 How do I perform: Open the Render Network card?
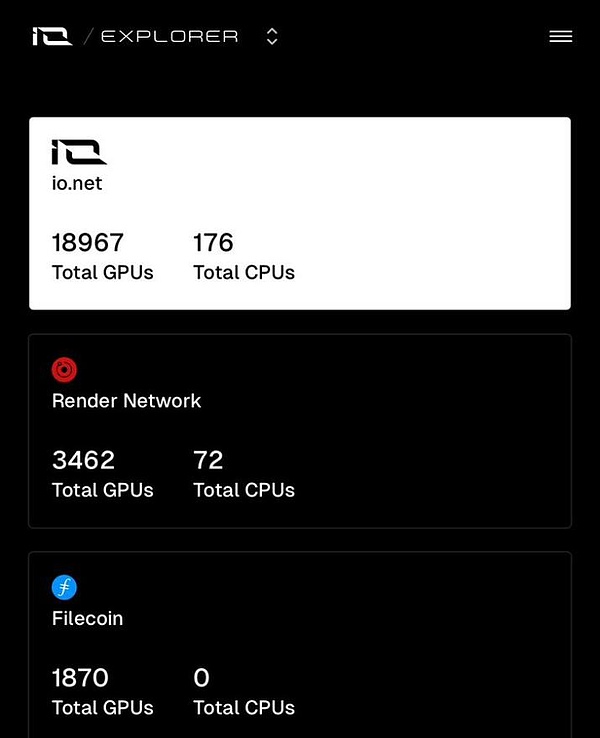(x=300, y=431)
